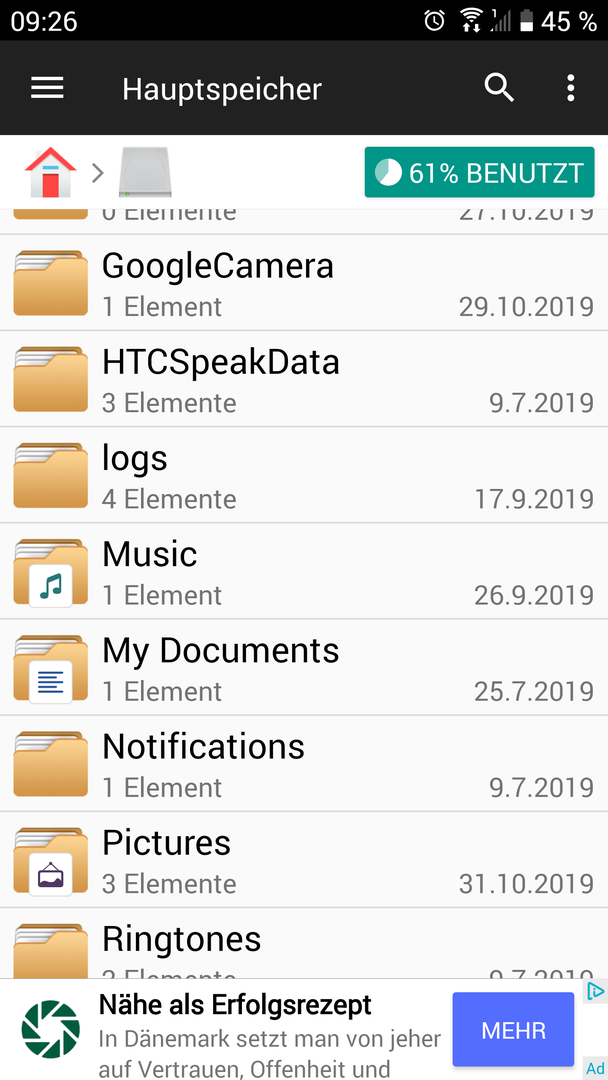
Task: Search files in Hauptspeicher
Action: click(x=499, y=88)
